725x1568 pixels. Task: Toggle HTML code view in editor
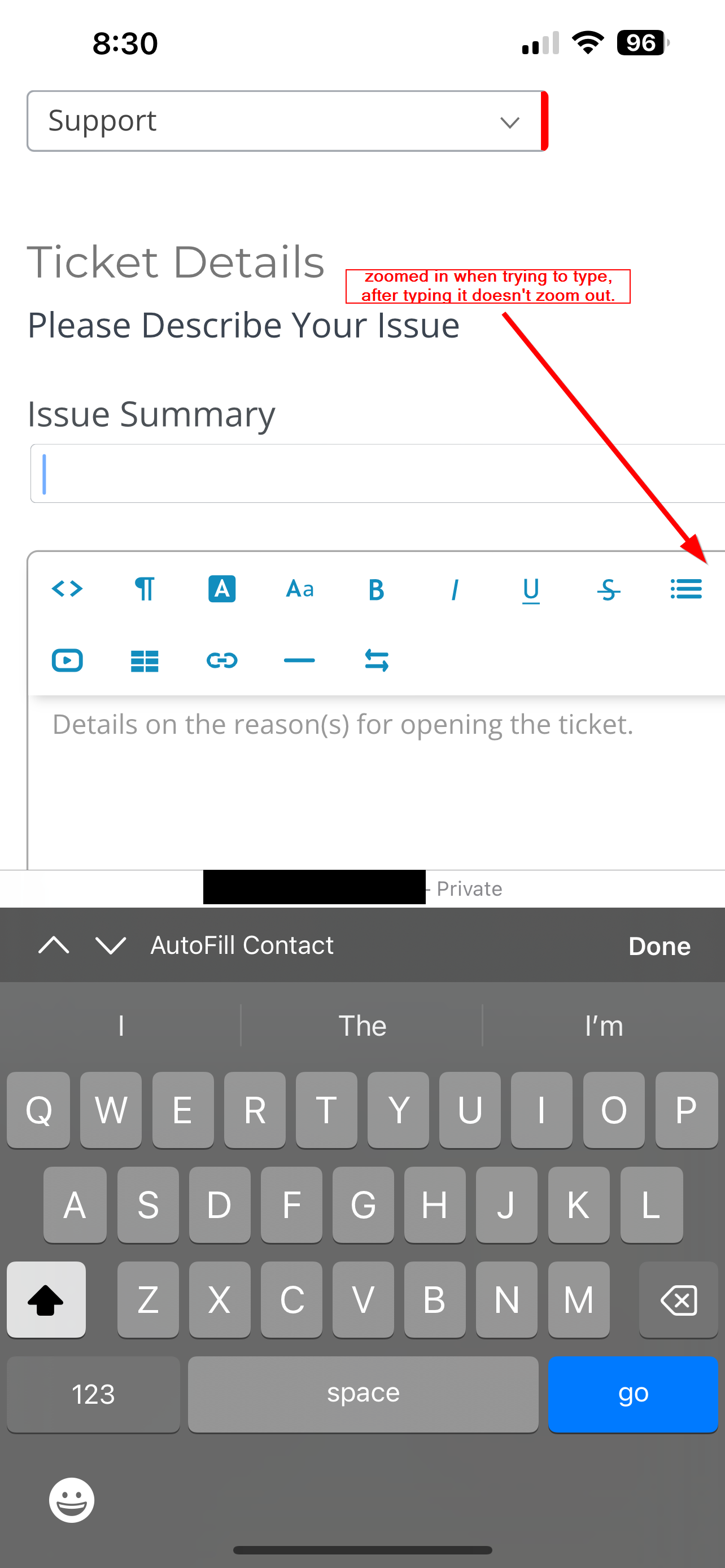click(x=67, y=589)
